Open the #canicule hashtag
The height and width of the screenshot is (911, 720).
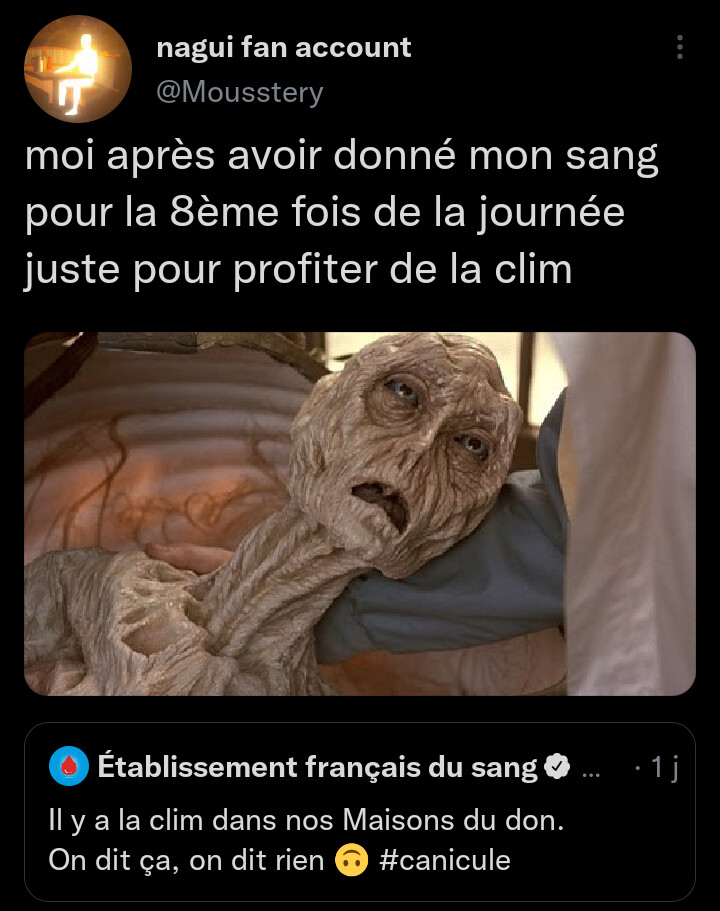446,860
